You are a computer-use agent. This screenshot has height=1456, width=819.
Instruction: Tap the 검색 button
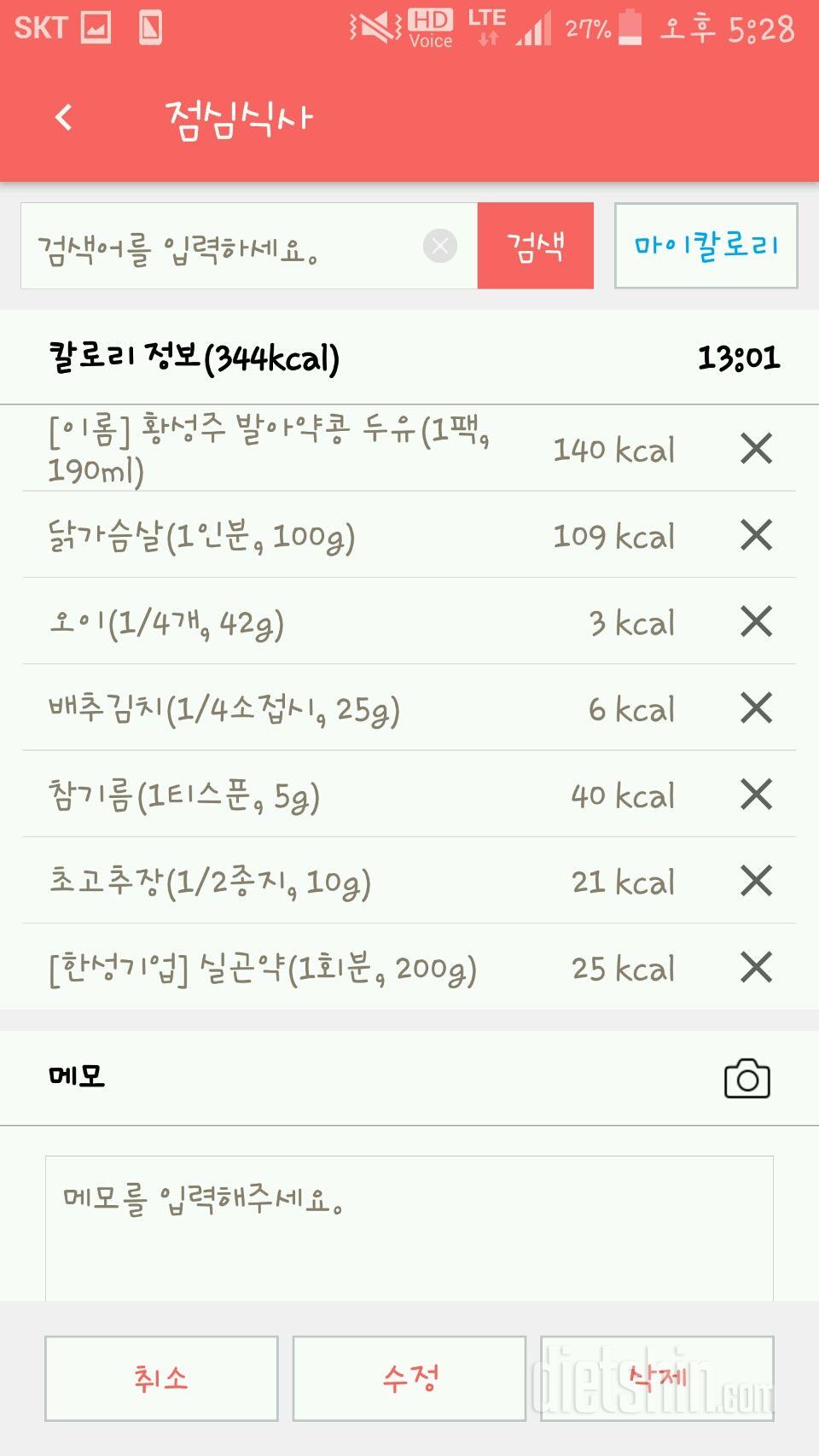(536, 246)
